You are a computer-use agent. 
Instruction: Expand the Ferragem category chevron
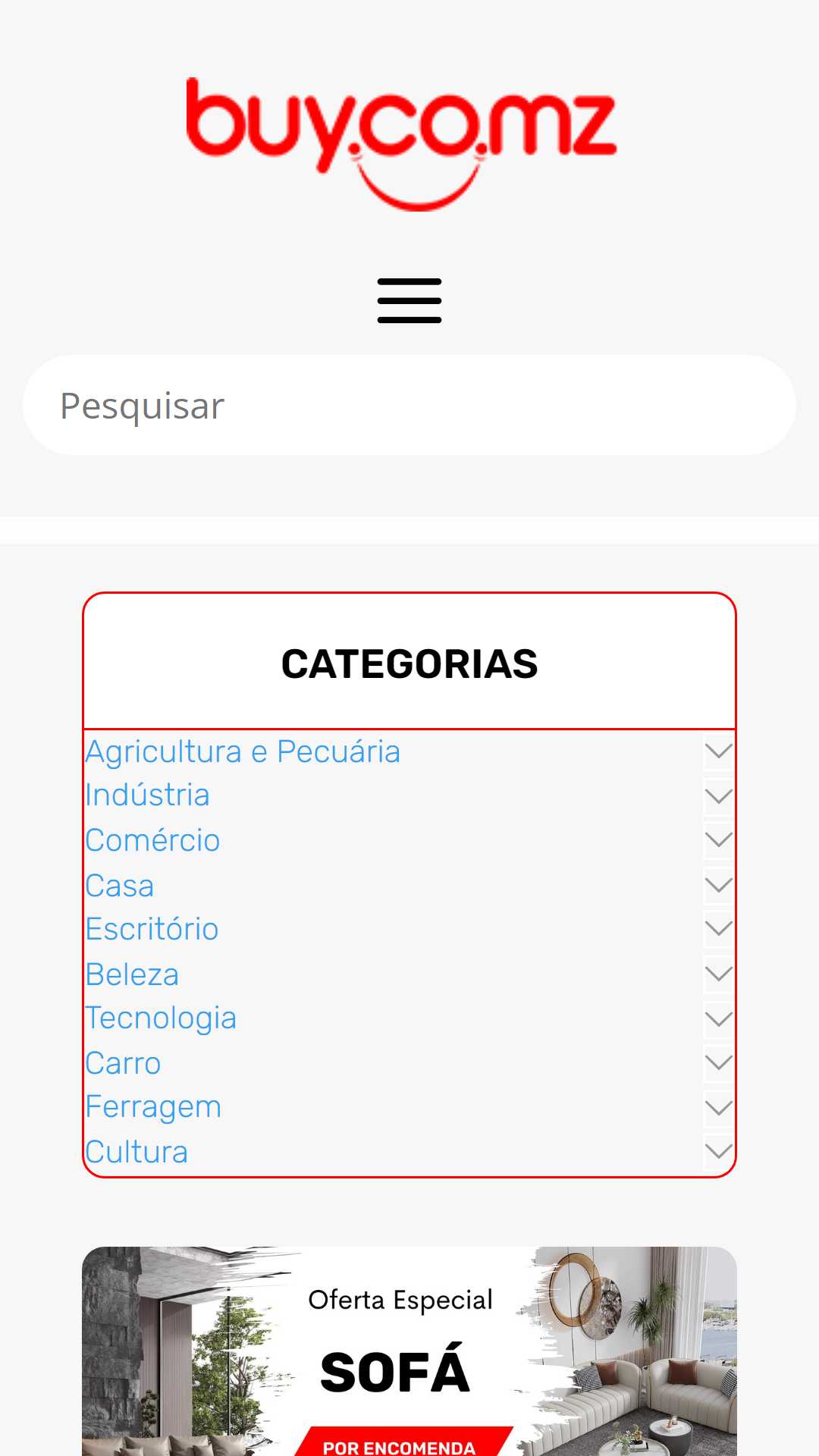tap(718, 1107)
